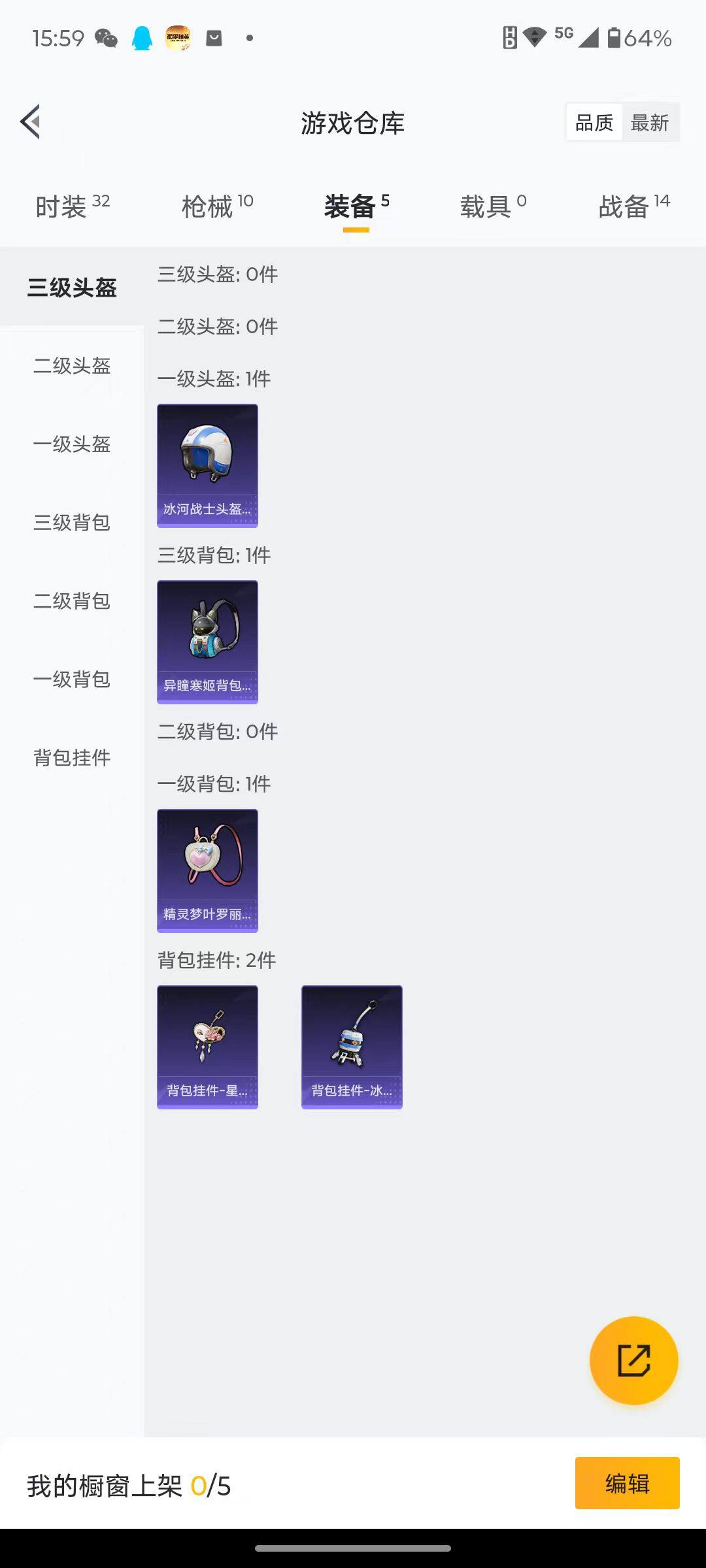Jump to 一级头盔 category
Image resolution: width=706 pixels, height=1568 pixels.
72,444
